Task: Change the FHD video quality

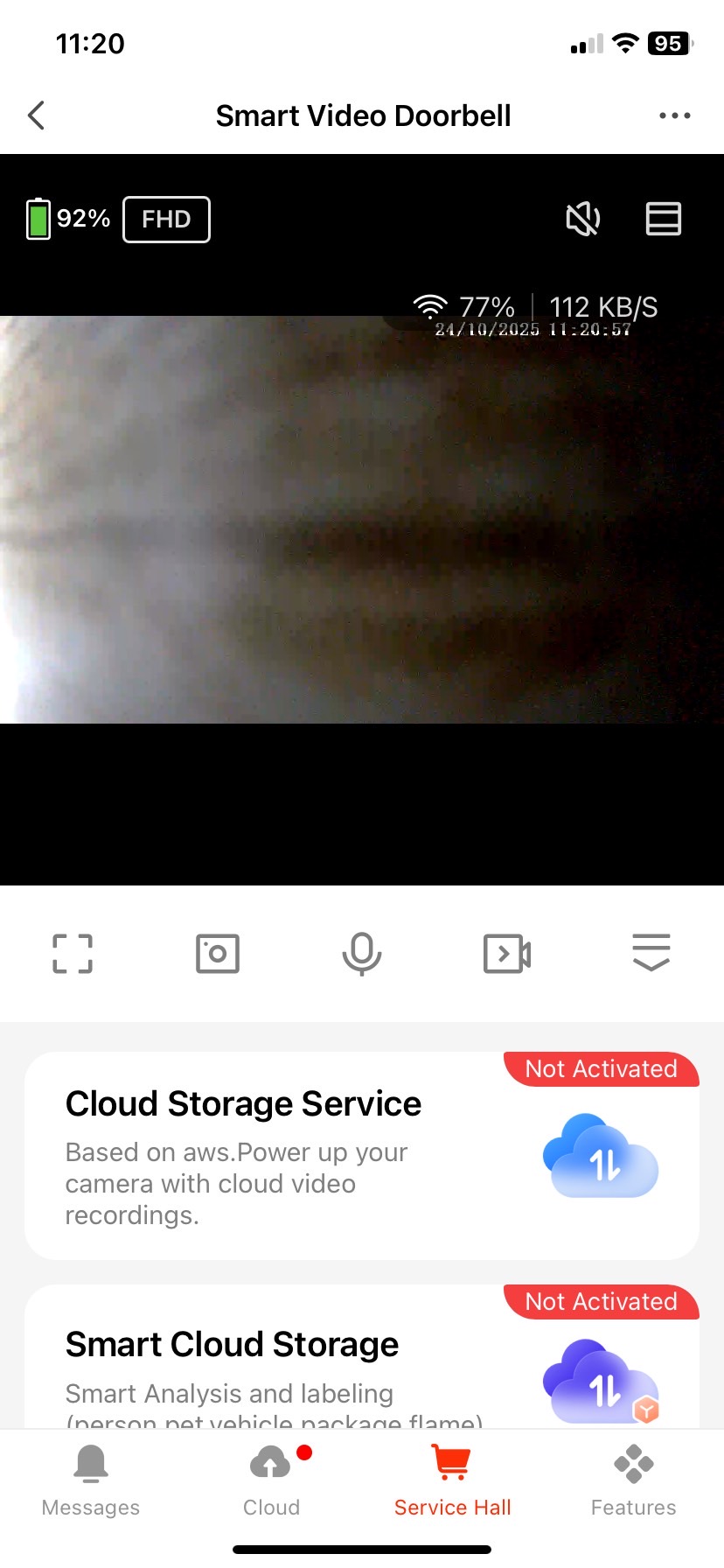Action: click(166, 219)
